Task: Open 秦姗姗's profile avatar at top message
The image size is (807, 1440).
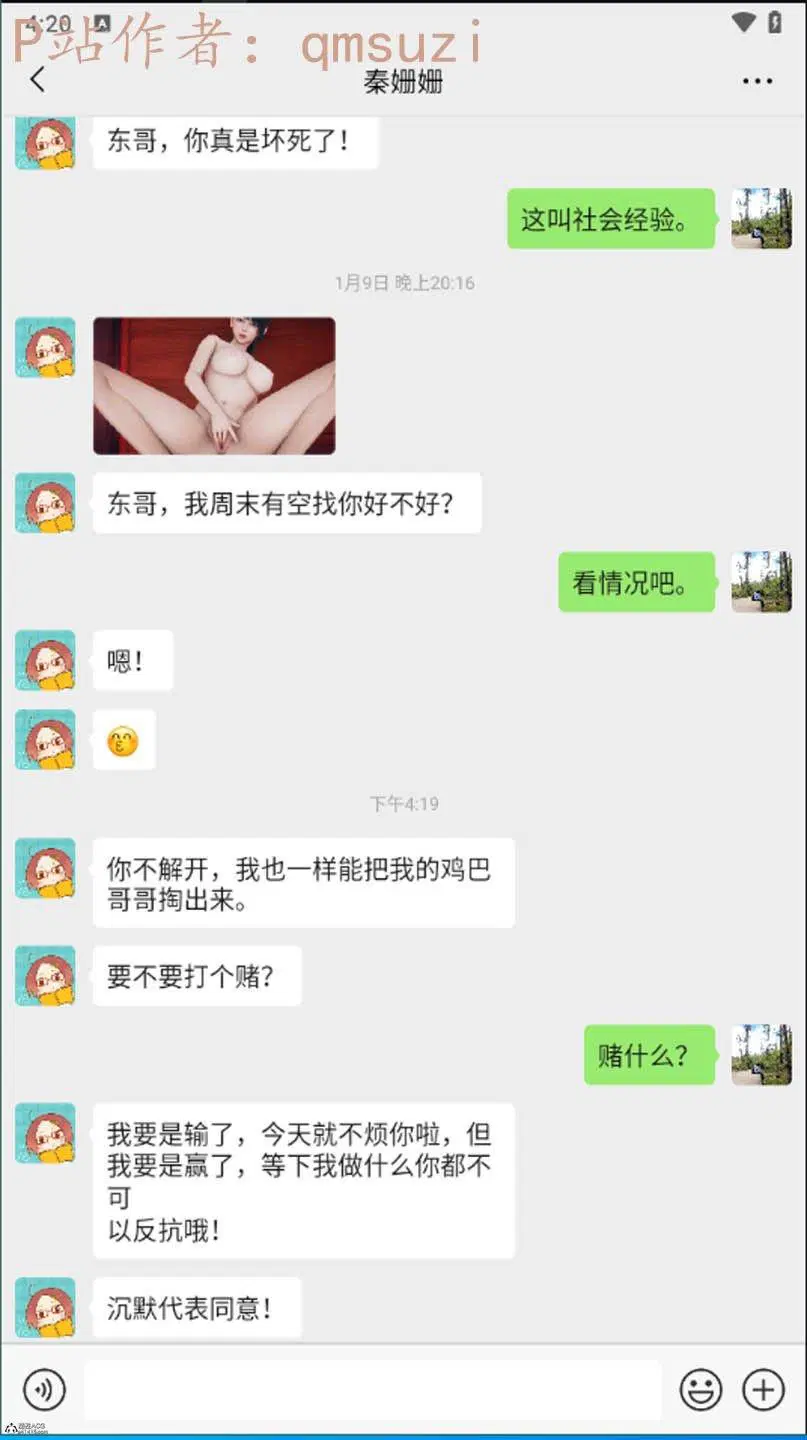Action: point(44,142)
